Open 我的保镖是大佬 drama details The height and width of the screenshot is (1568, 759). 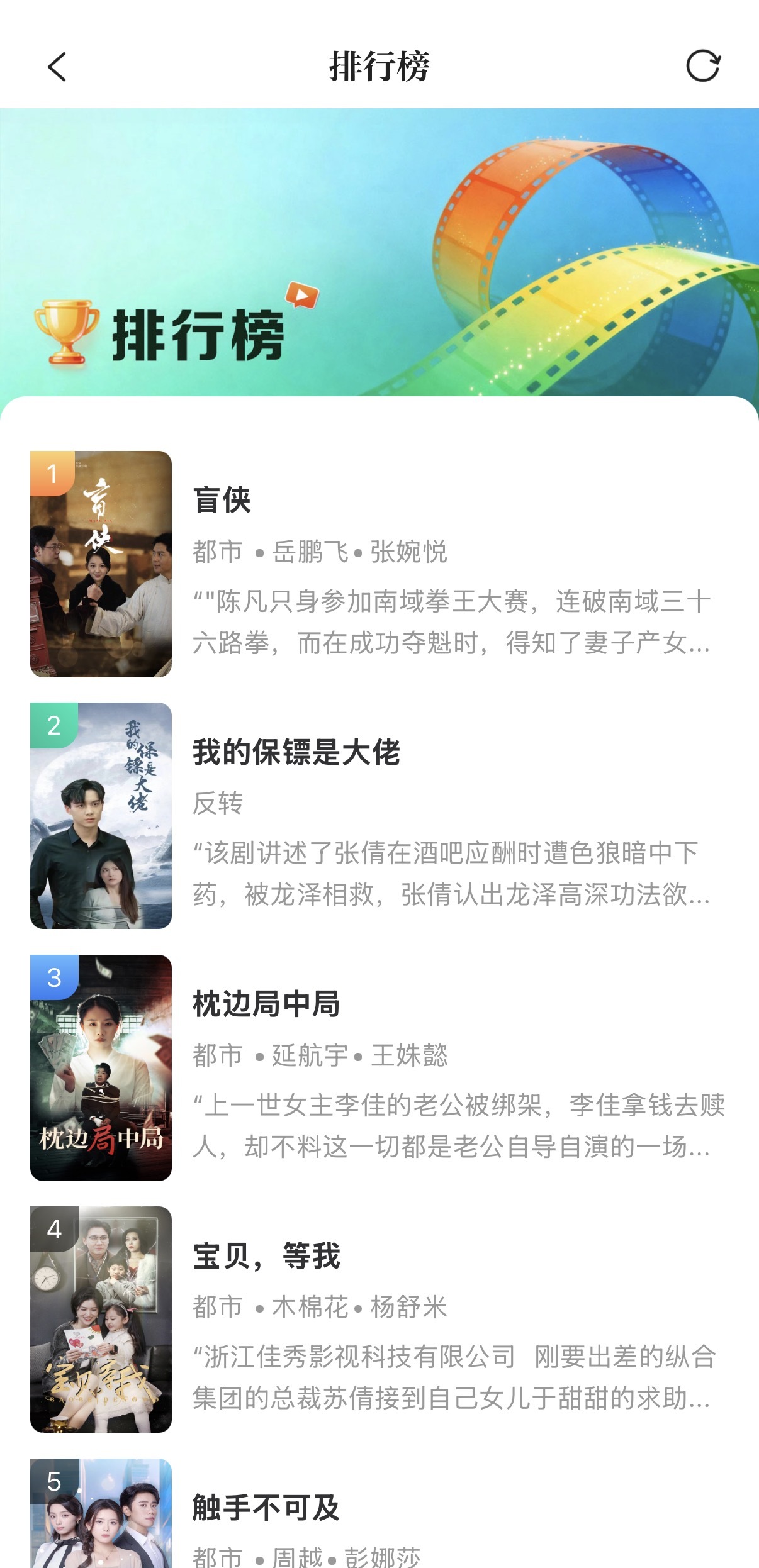296,752
